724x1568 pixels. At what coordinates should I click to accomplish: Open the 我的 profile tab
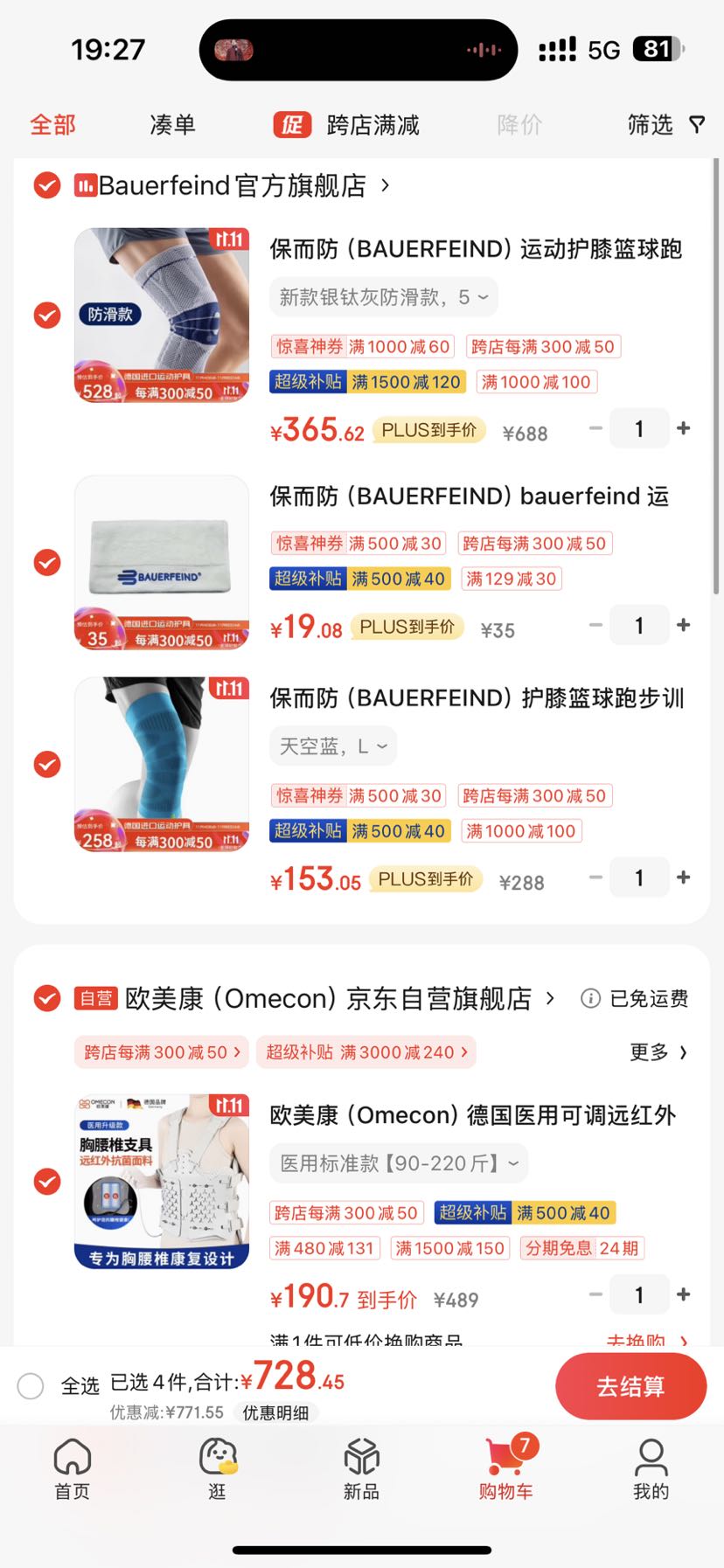click(x=651, y=1469)
